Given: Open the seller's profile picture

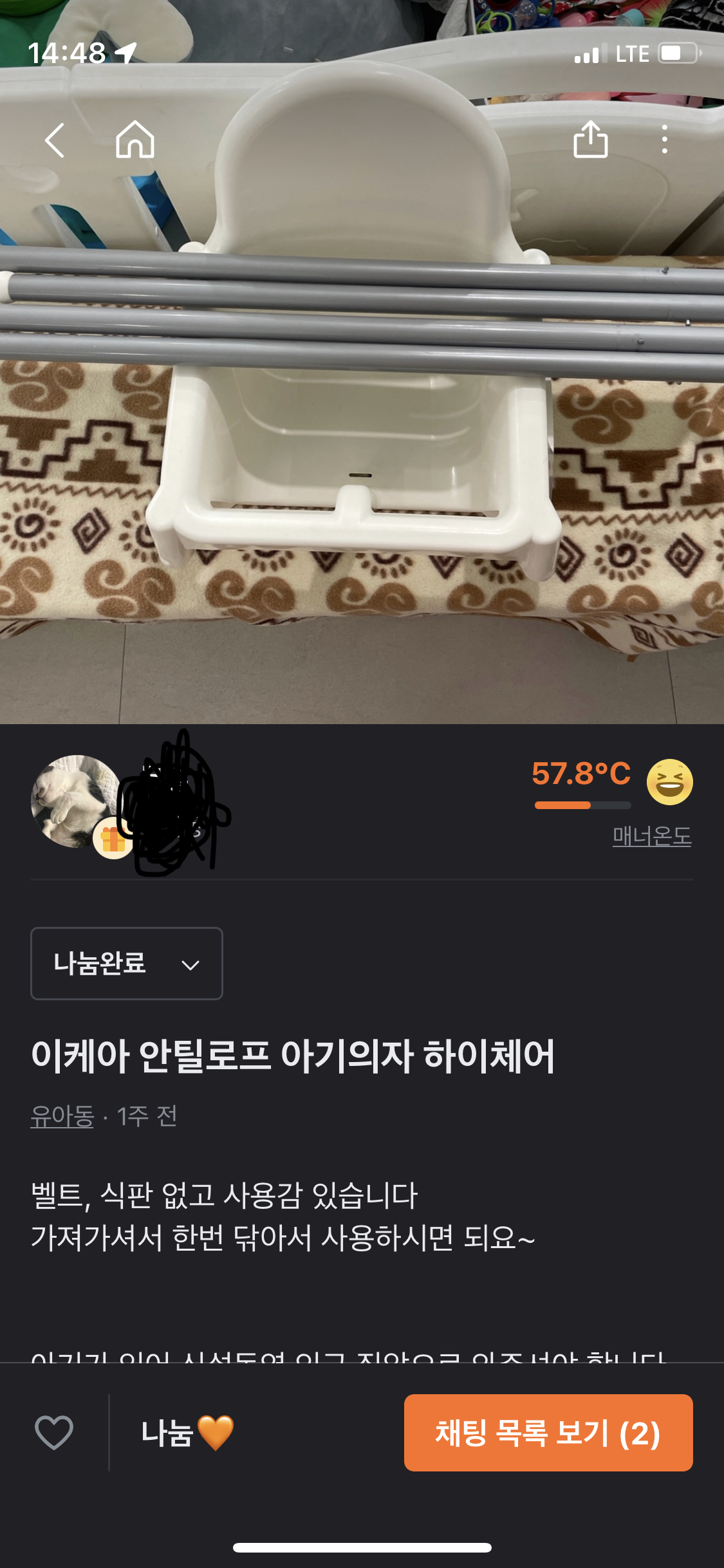Looking at the screenshot, I should click(x=76, y=801).
